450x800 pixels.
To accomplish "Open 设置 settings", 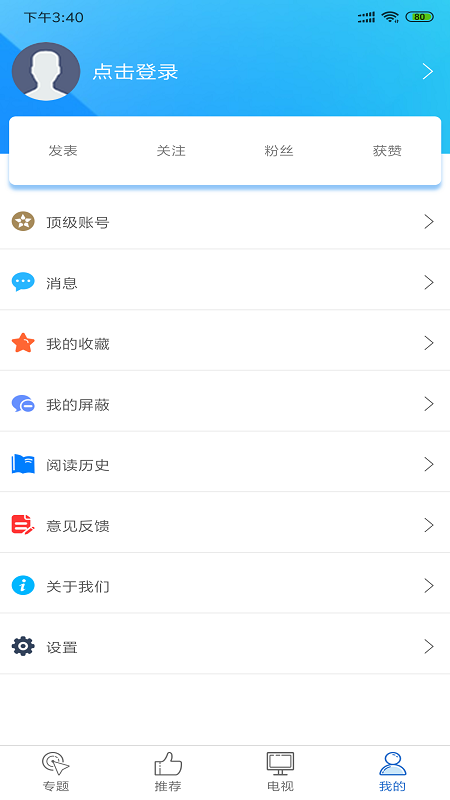I will pos(225,646).
